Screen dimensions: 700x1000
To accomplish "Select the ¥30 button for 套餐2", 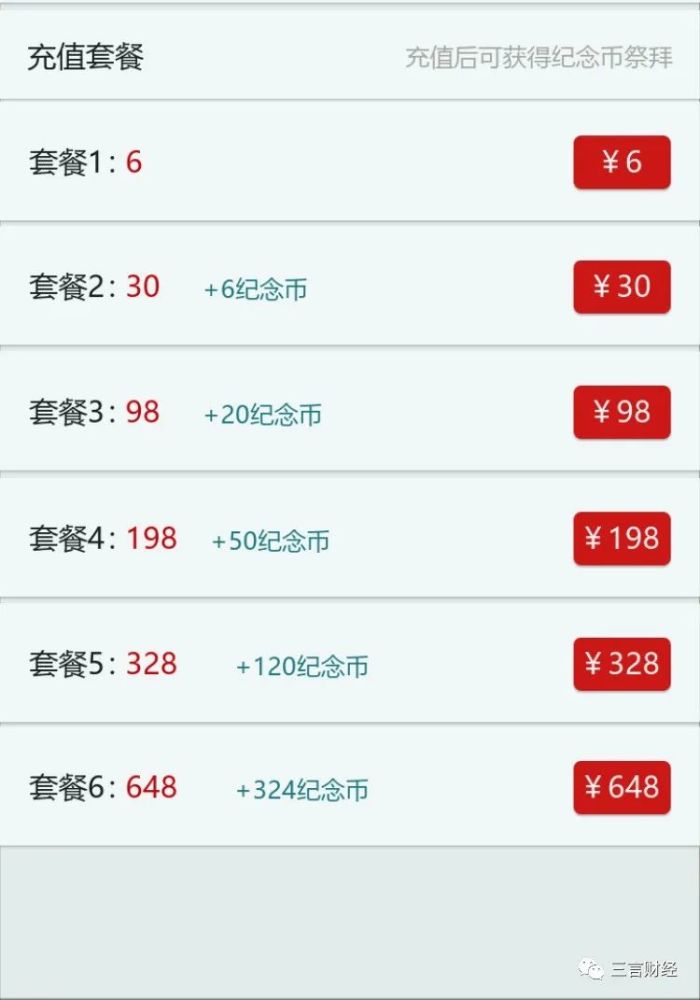I will 621,287.
